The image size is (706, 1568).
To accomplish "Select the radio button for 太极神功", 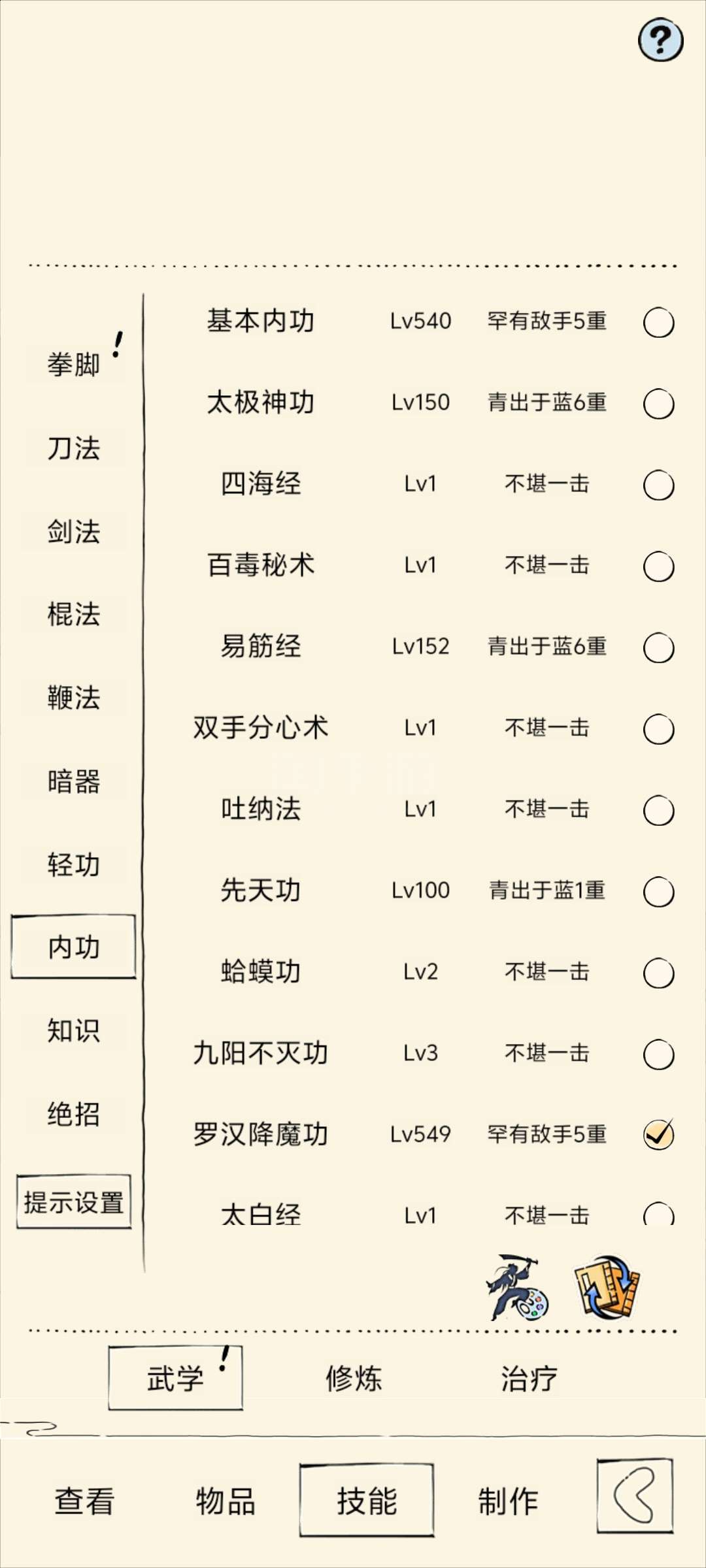I will (658, 404).
